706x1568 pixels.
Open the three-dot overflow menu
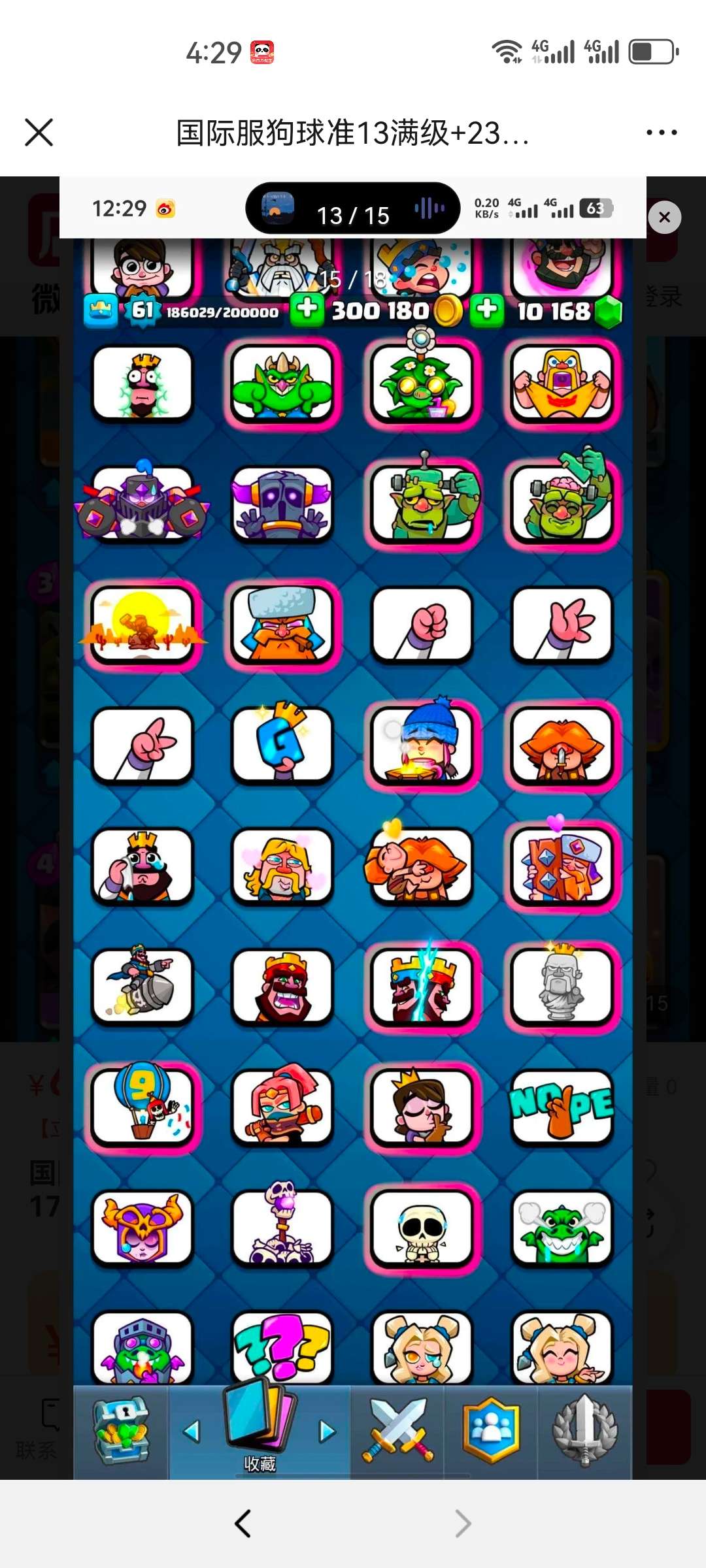(661, 133)
